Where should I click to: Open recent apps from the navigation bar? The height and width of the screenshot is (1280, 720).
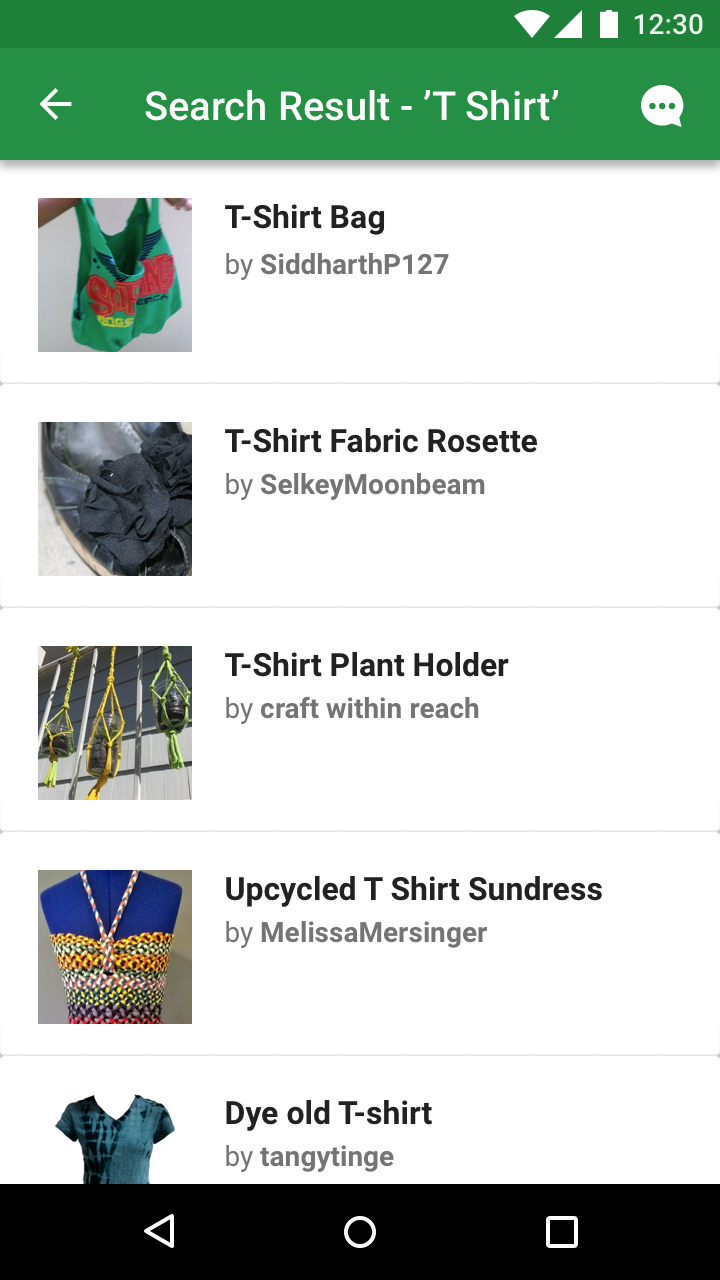(561, 1232)
